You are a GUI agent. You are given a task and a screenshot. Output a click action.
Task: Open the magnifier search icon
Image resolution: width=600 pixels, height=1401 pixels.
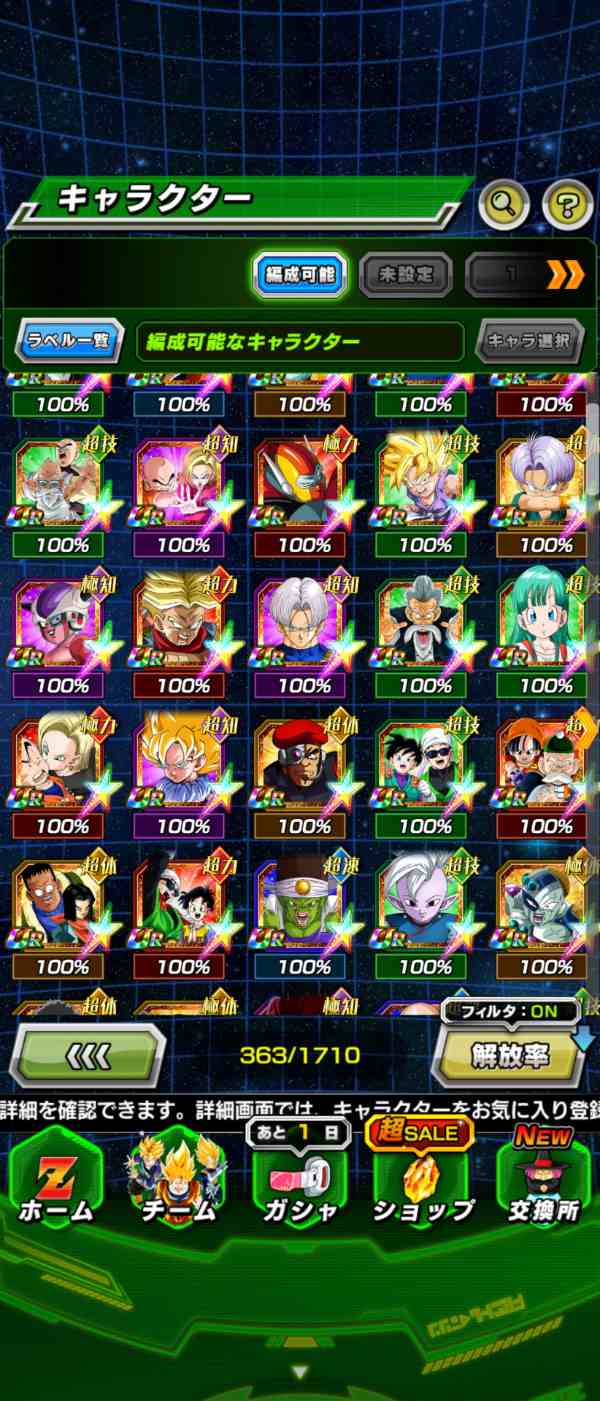[x=505, y=204]
